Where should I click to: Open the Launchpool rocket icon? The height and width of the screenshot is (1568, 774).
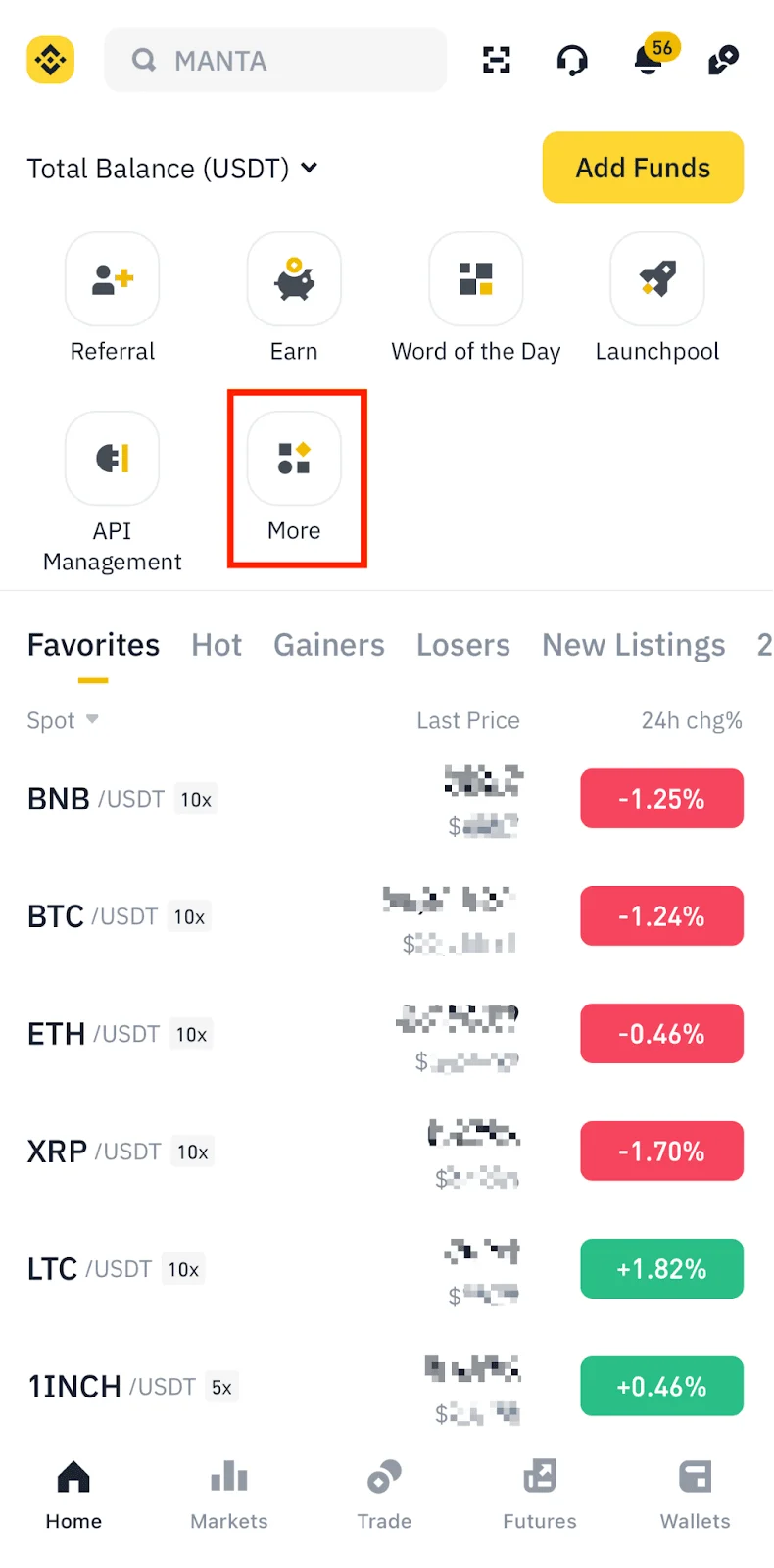tap(657, 278)
